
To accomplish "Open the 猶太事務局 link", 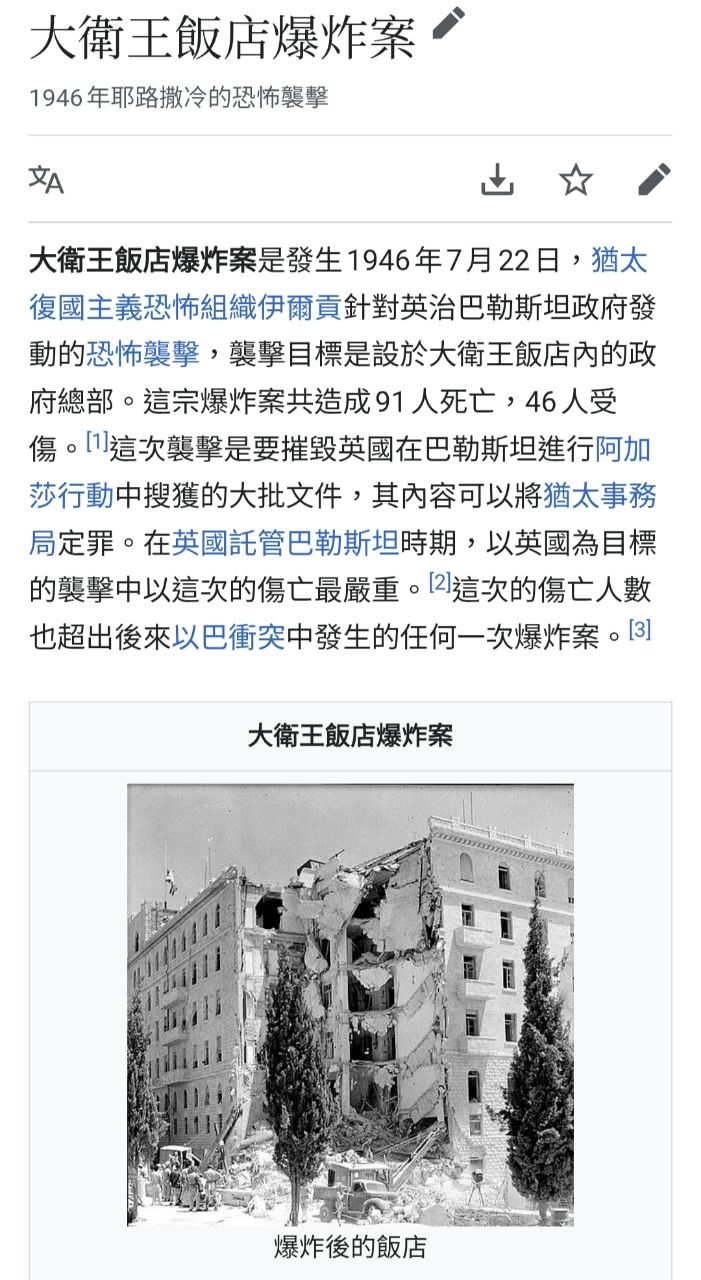I will click(x=600, y=496).
